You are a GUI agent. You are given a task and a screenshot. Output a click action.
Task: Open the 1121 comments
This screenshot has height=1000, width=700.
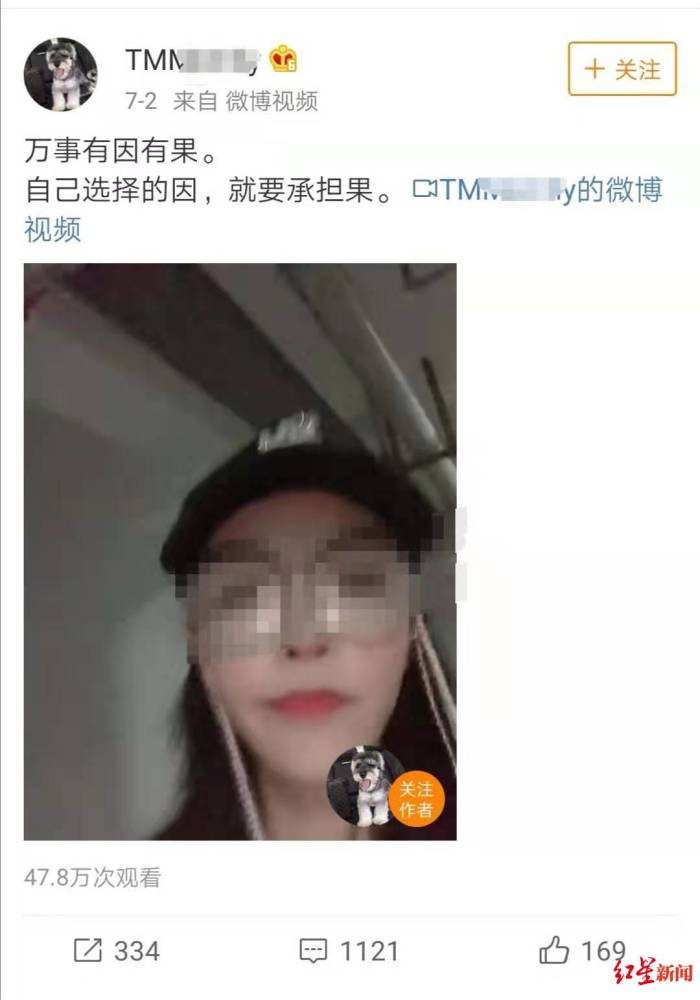349,950
